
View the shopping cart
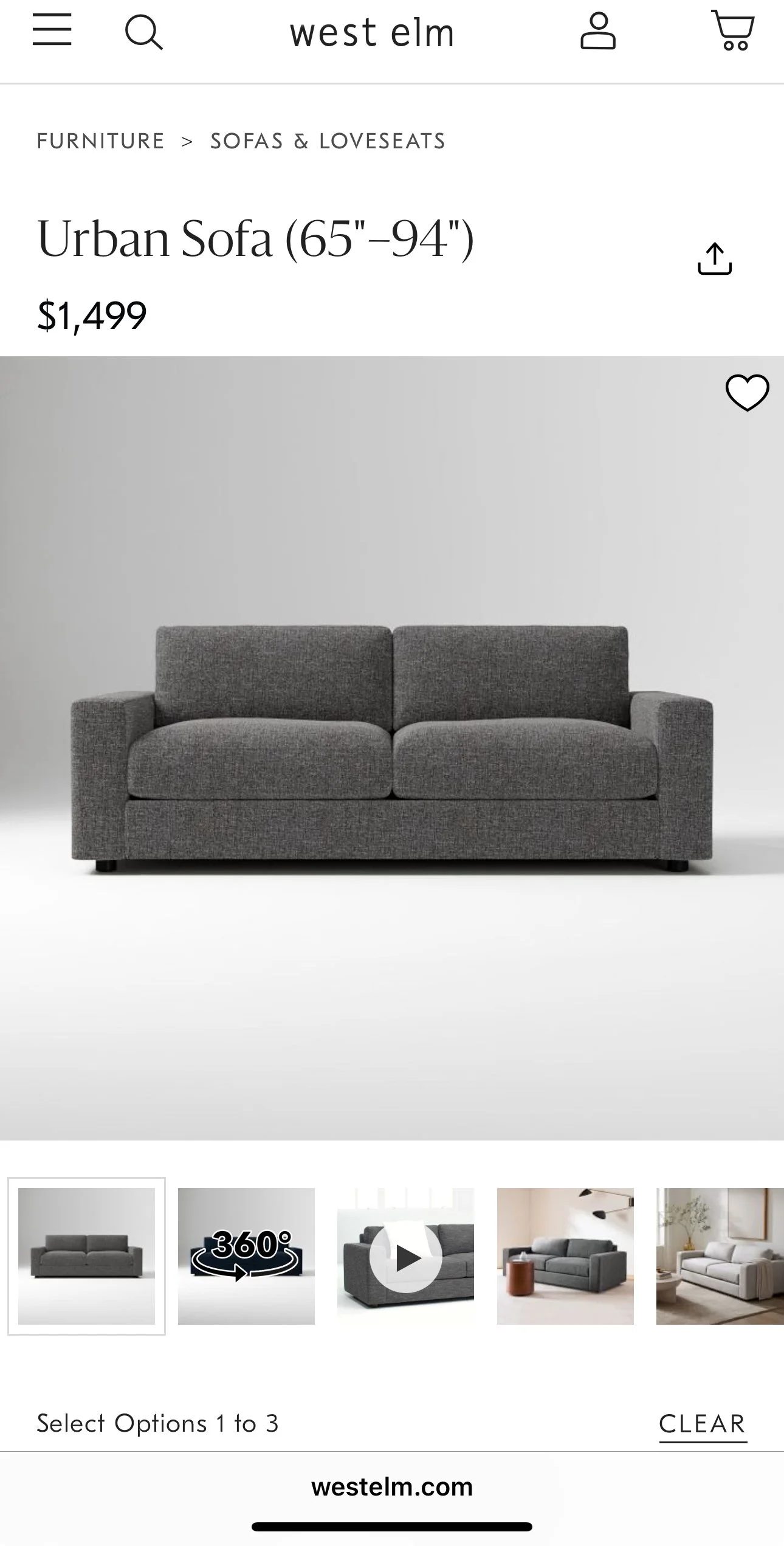coord(733,30)
